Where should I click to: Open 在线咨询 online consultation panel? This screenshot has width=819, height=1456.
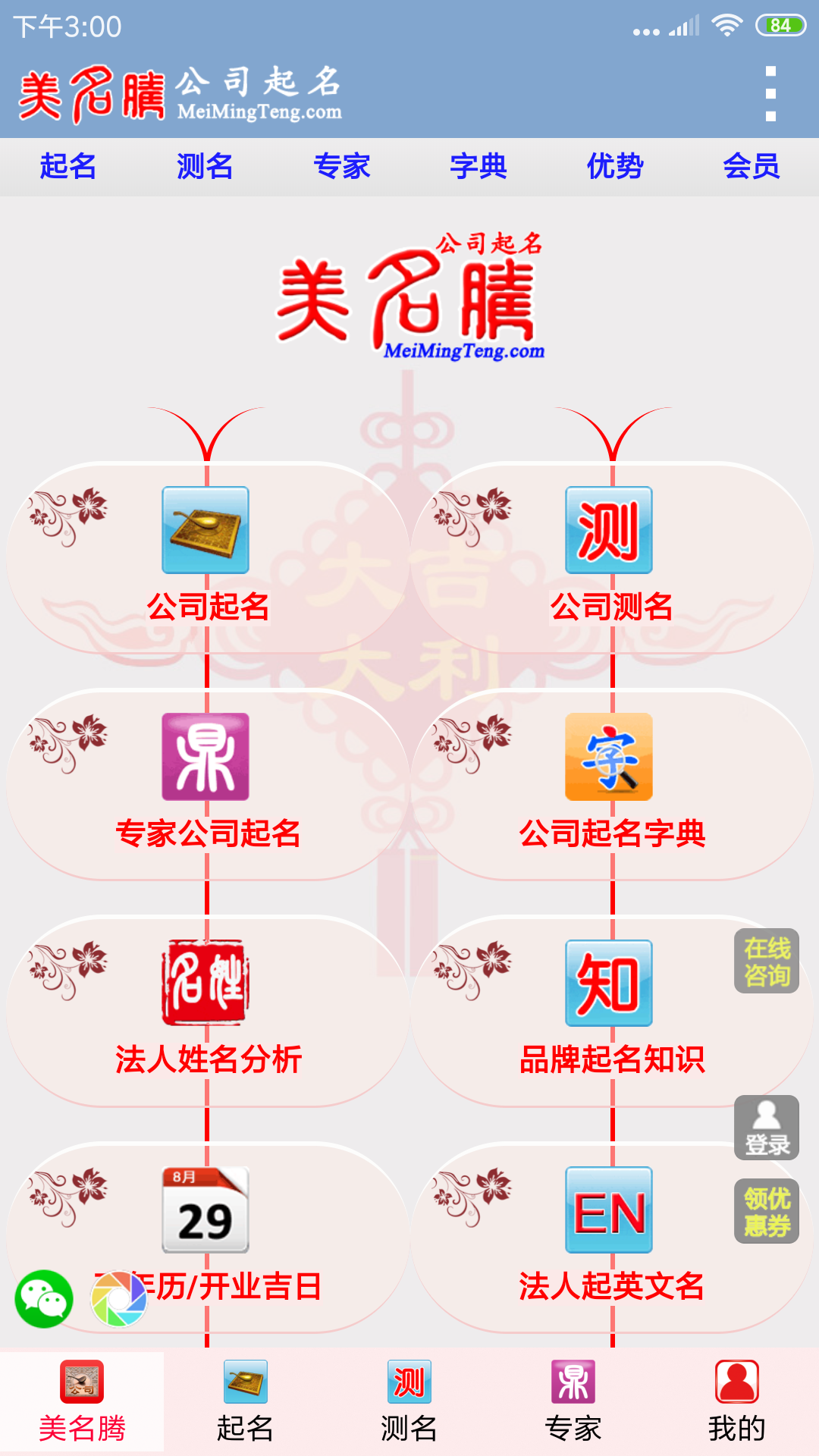click(767, 958)
